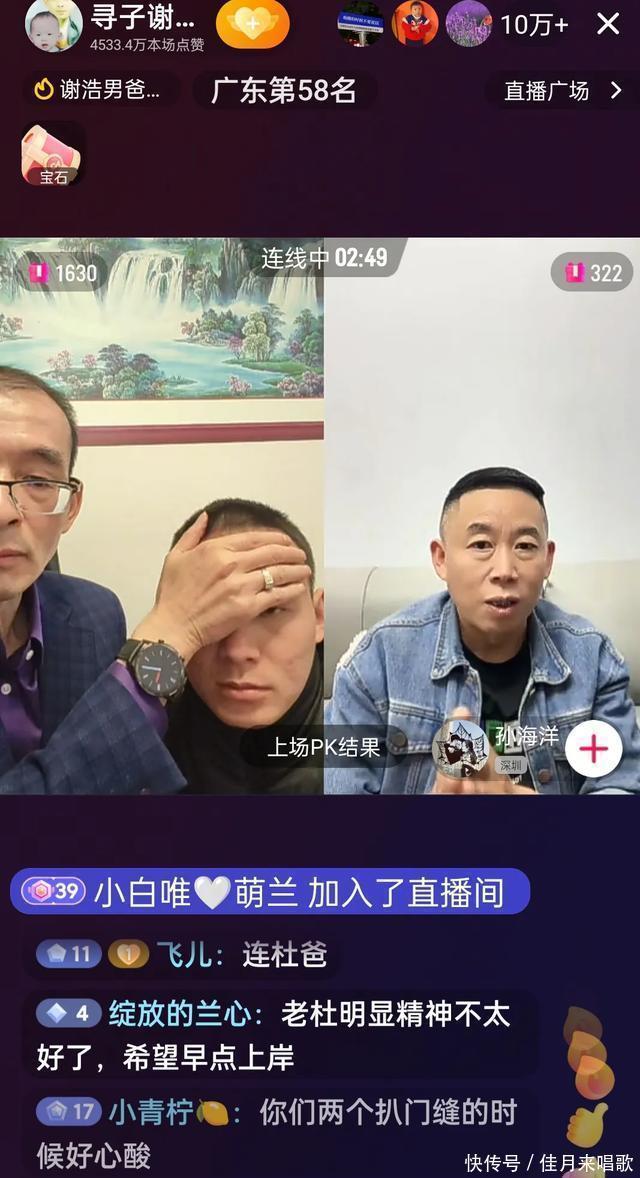This screenshot has width=640, height=1178.
Task: Open the 广东第58名 ranking chip
Action: [x=284, y=91]
